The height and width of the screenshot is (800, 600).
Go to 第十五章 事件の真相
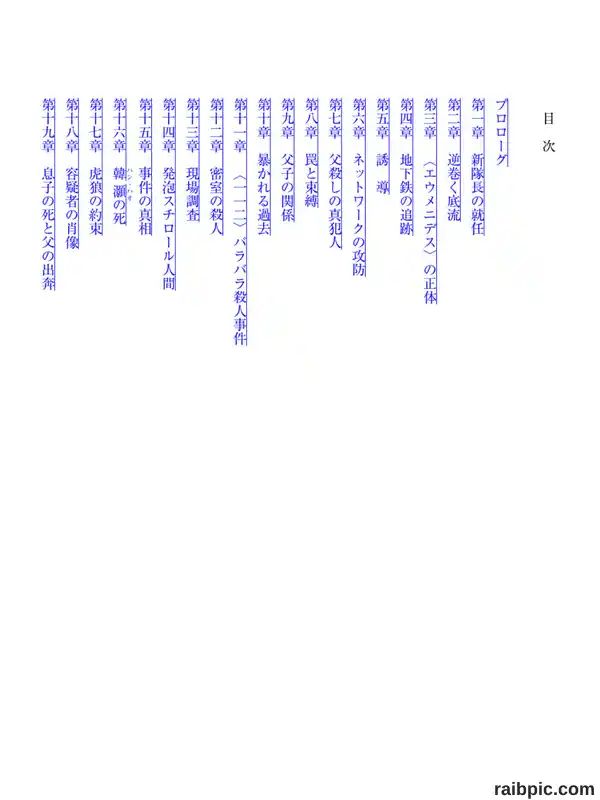(x=145, y=167)
